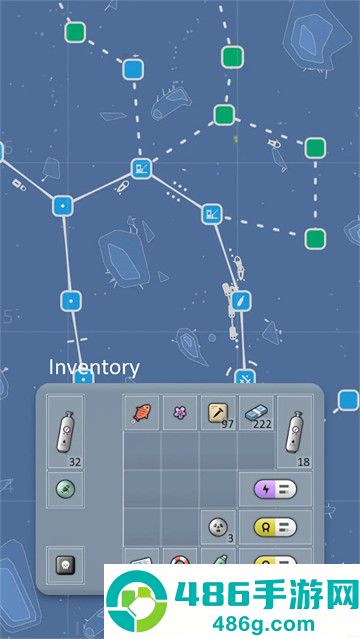Select the oxygen tank with 18
This screenshot has height=639, width=360.
pyautogui.click(x=294, y=431)
